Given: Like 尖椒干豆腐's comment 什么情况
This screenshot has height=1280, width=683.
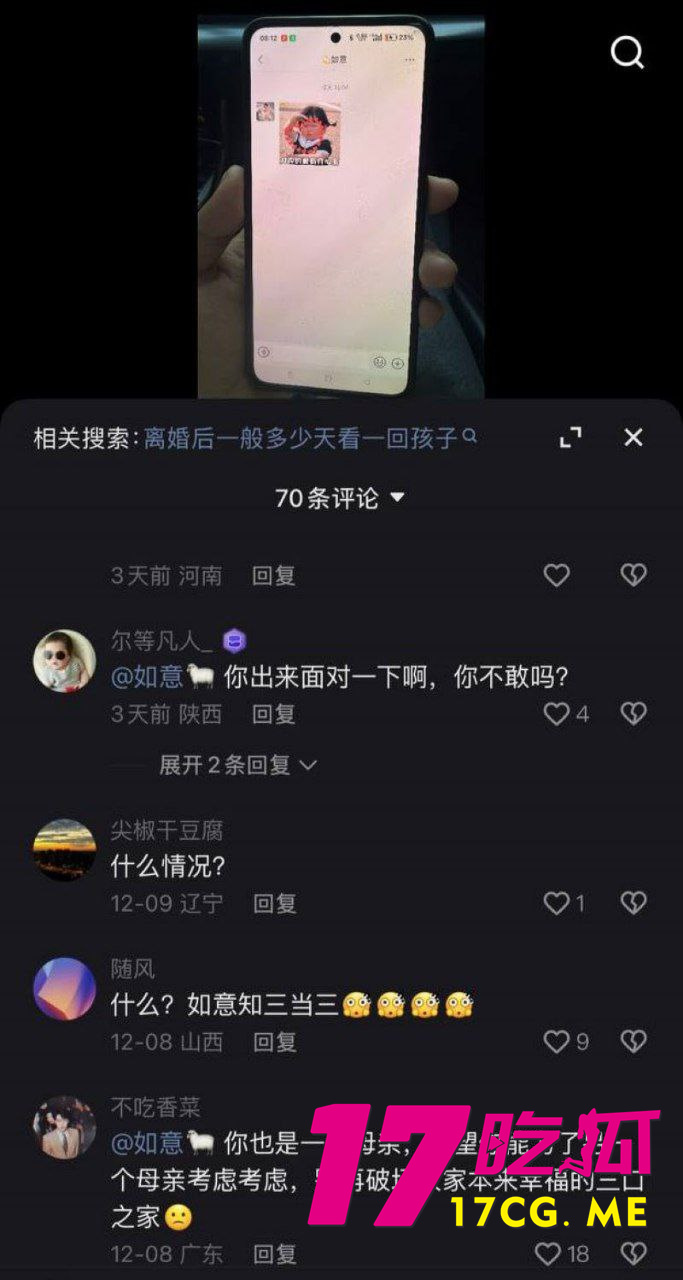Looking at the screenshot, I should [x=556, y=903].
